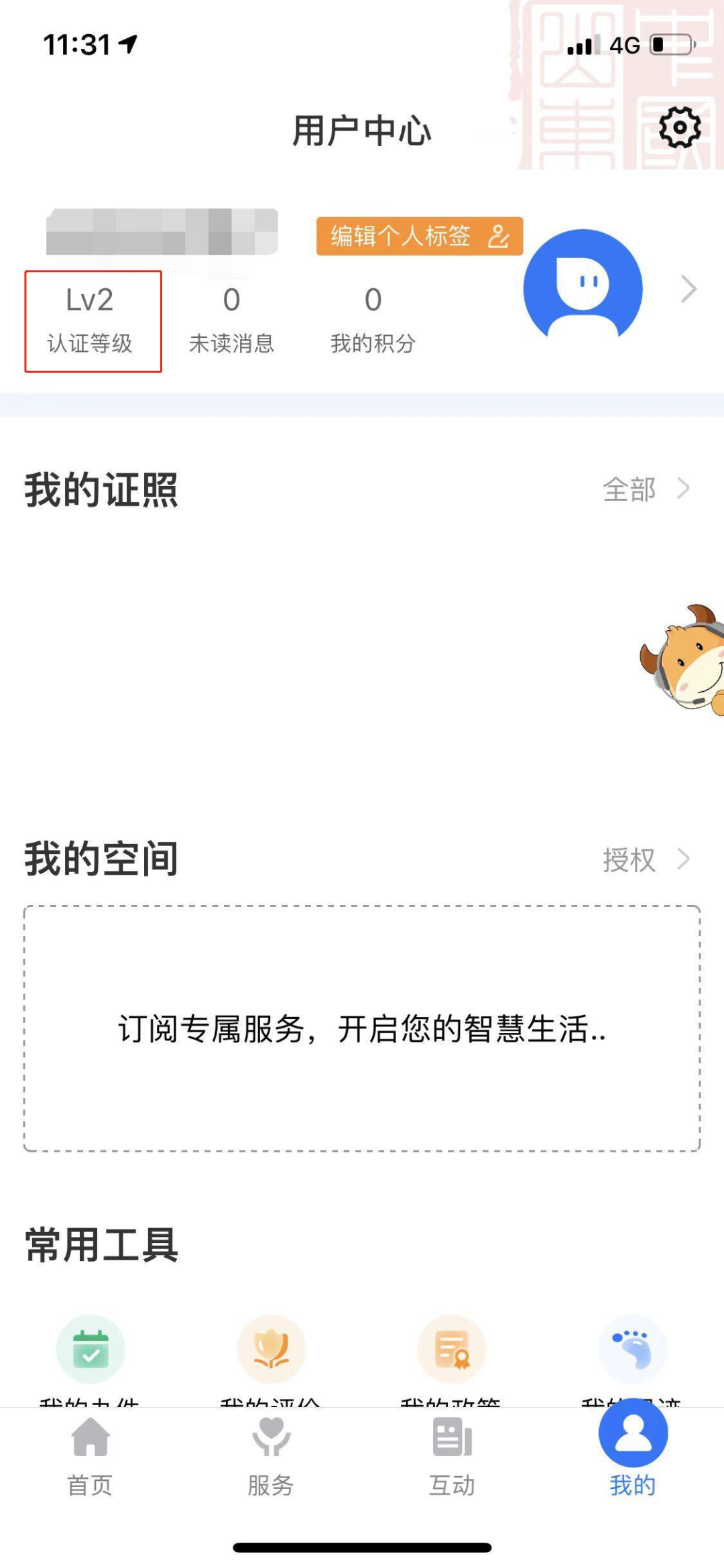
Task: Open 授权 under 我的空间
Action: (644, 859)
